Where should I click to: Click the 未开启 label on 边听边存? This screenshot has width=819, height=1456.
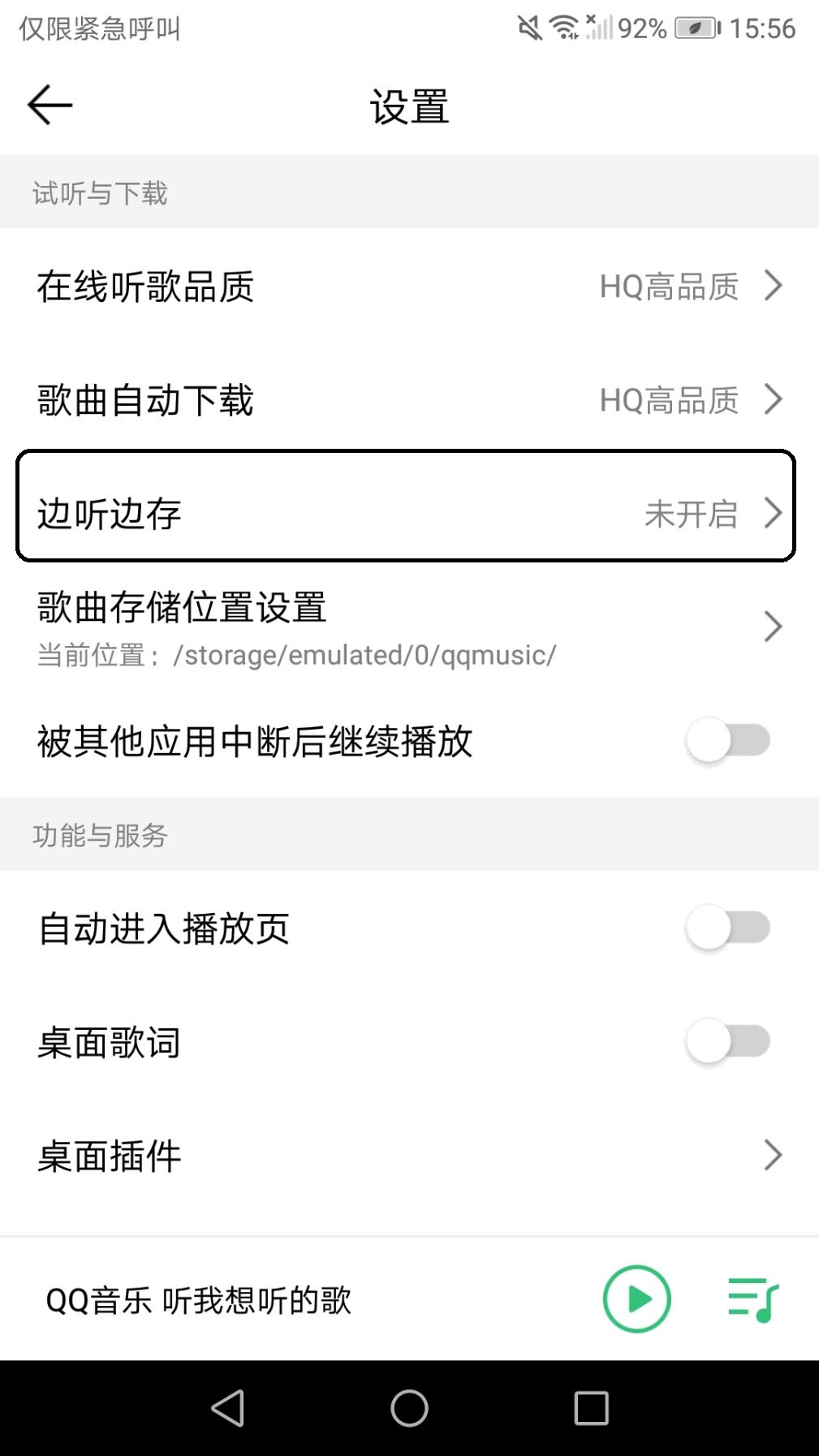pos(693,513)
